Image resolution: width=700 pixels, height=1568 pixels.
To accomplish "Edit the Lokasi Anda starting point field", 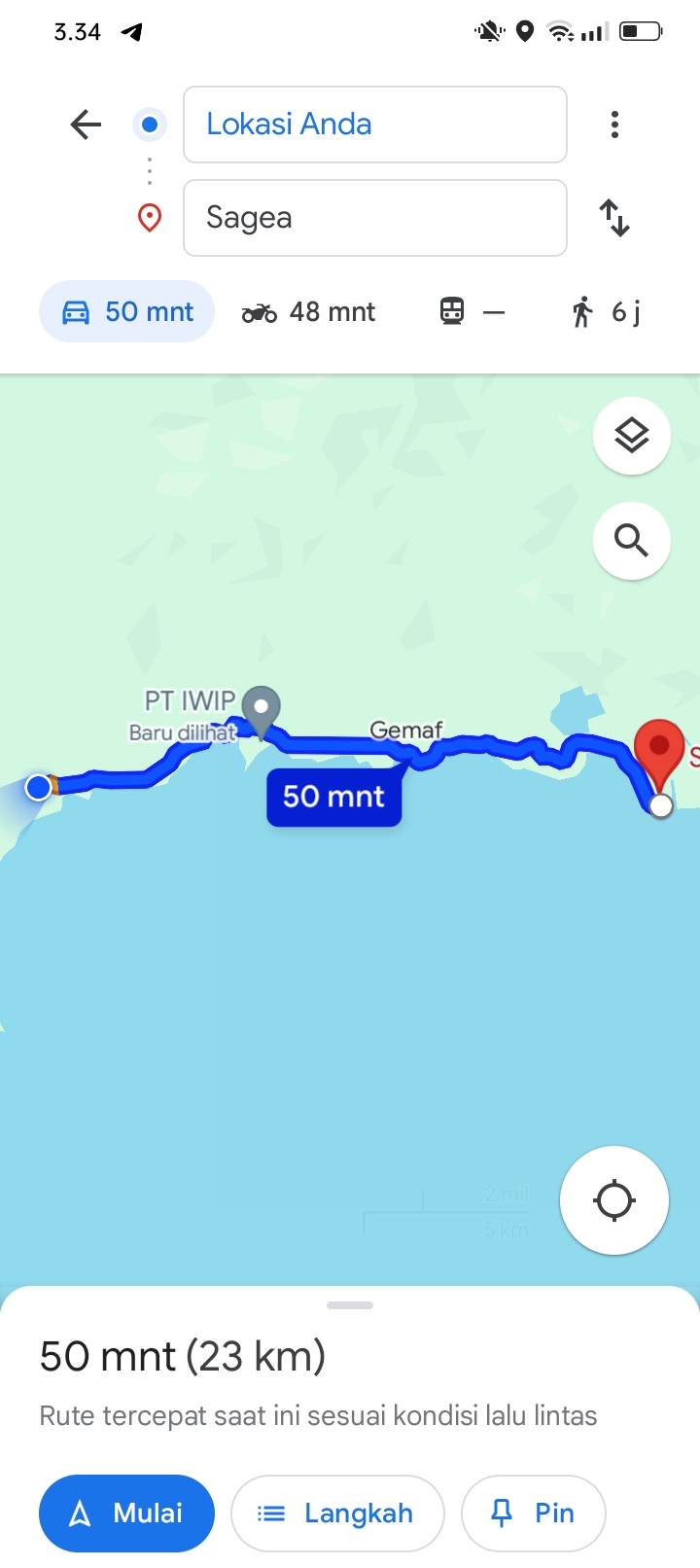I will click(375, 125).
